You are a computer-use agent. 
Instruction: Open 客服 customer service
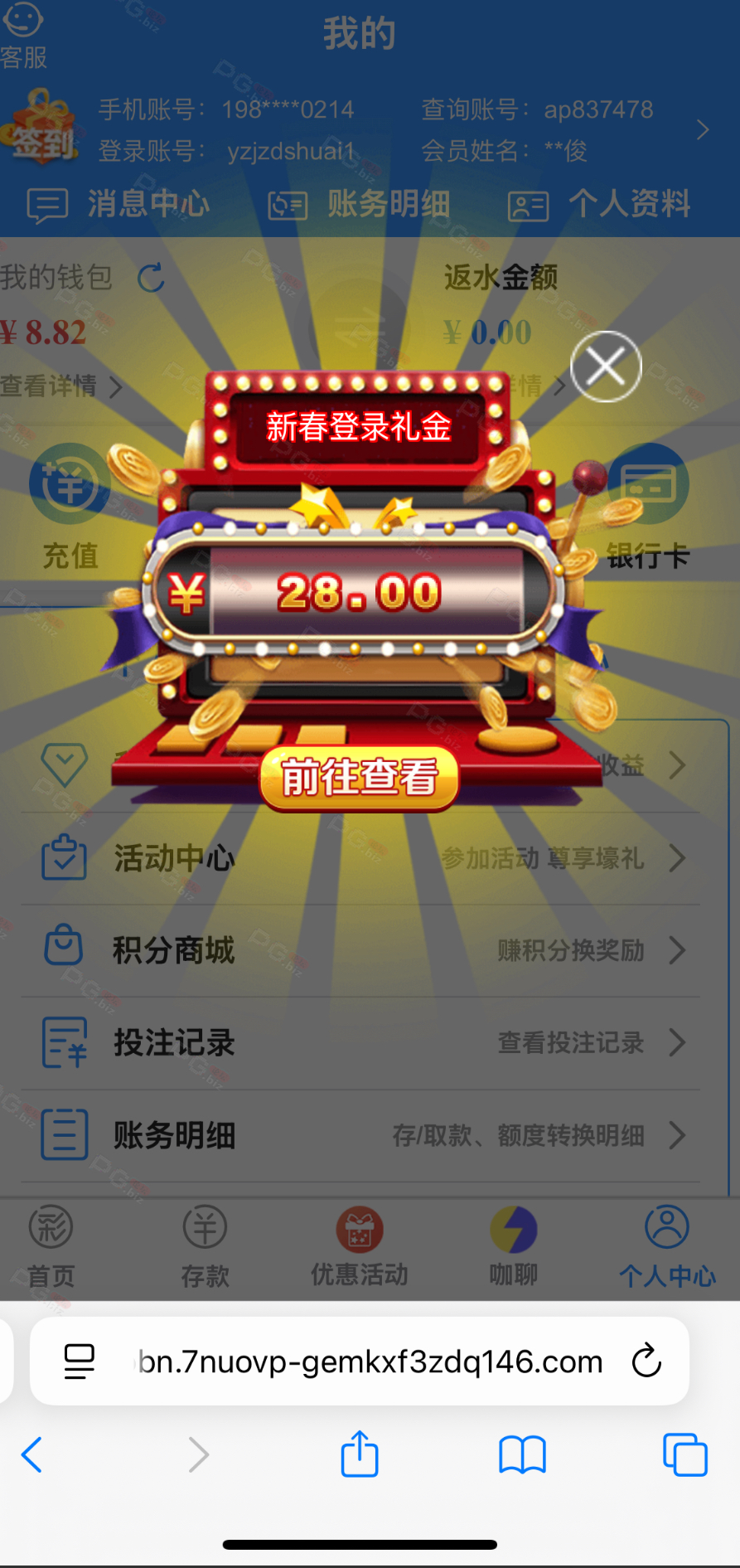(x=23, y=36)
